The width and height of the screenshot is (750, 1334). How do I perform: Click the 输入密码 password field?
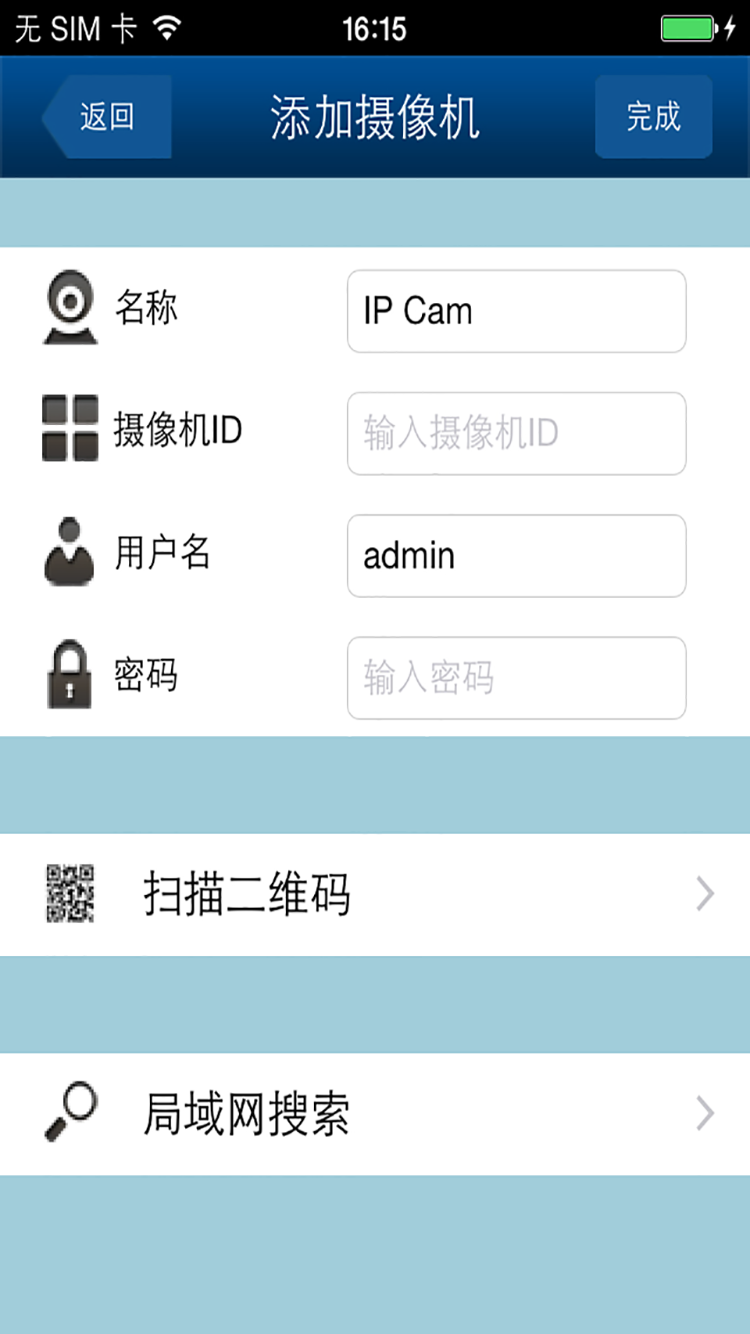[516, 678]
